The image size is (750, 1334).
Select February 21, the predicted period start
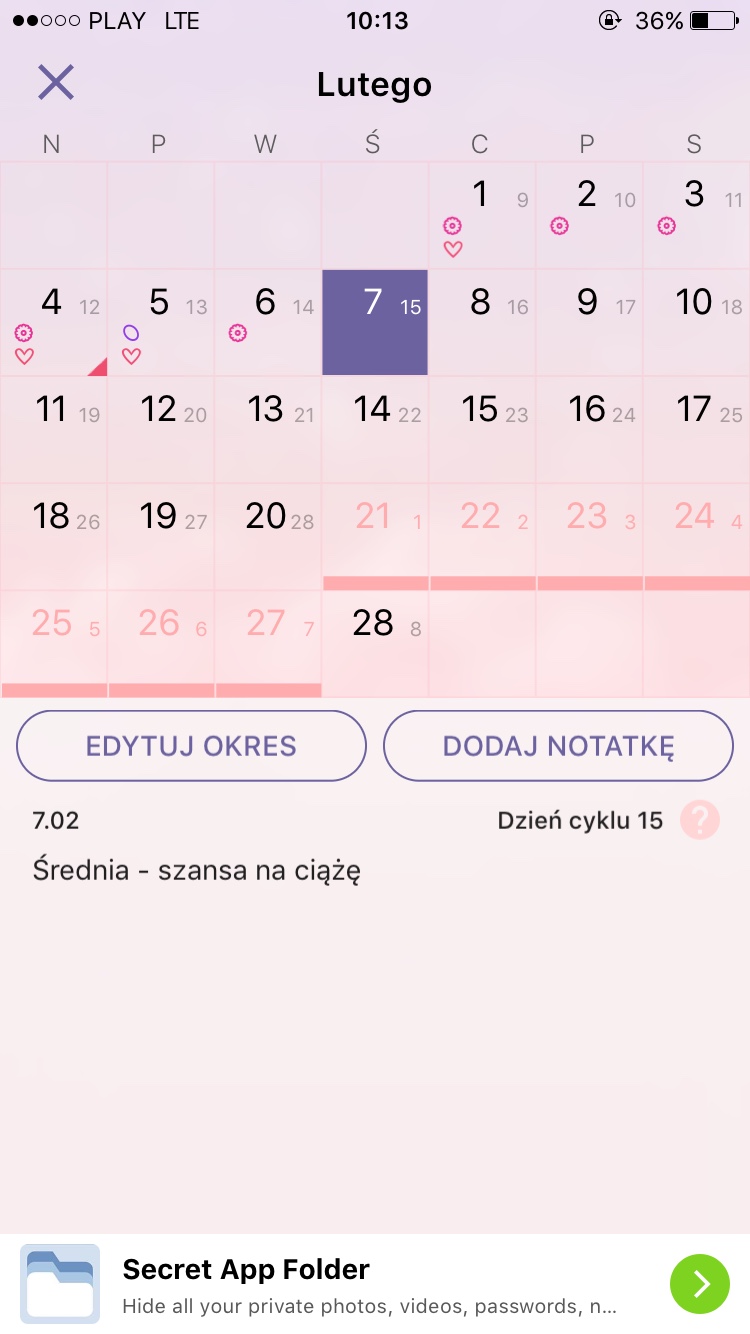pyautogui.click(x=374, y=536)
